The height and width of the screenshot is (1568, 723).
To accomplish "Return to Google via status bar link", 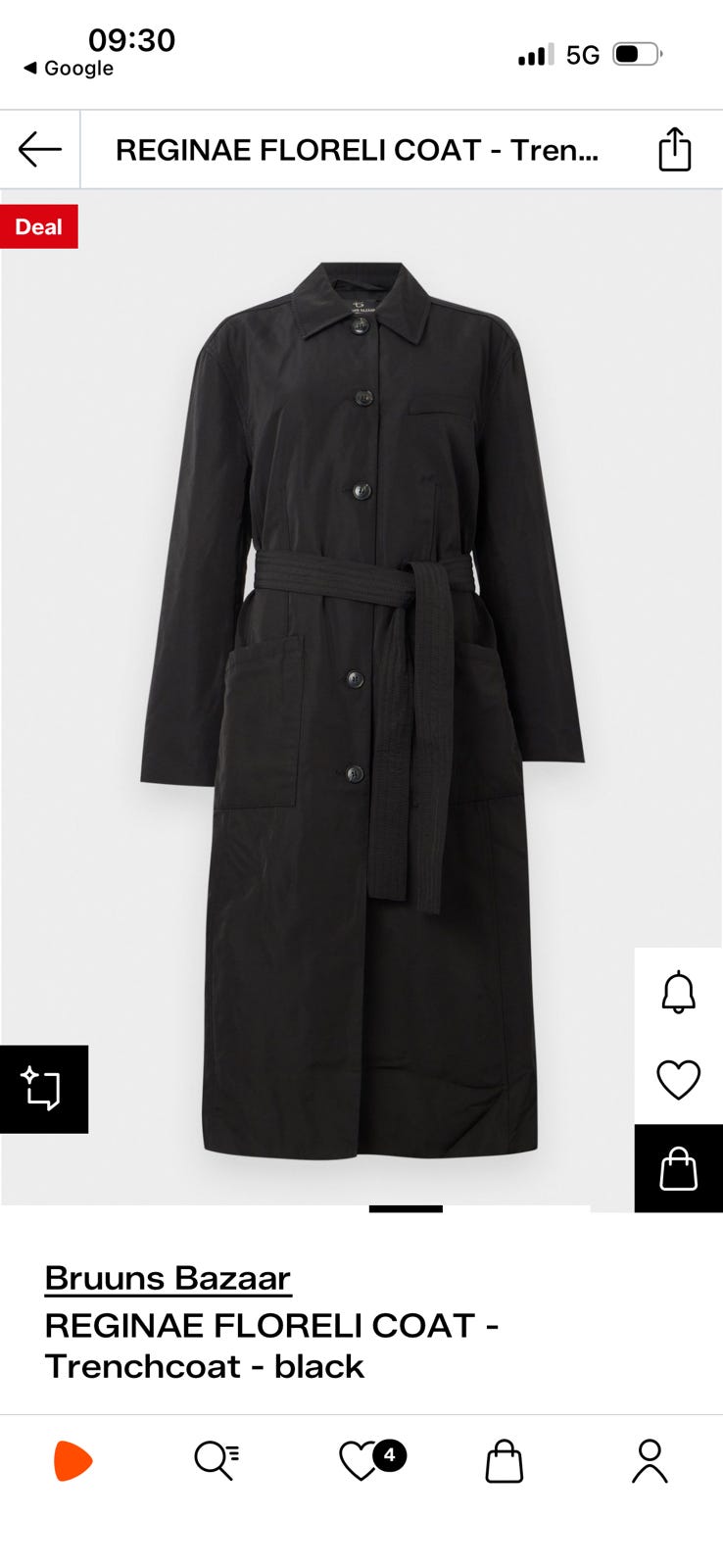I will tap(69, 69).
